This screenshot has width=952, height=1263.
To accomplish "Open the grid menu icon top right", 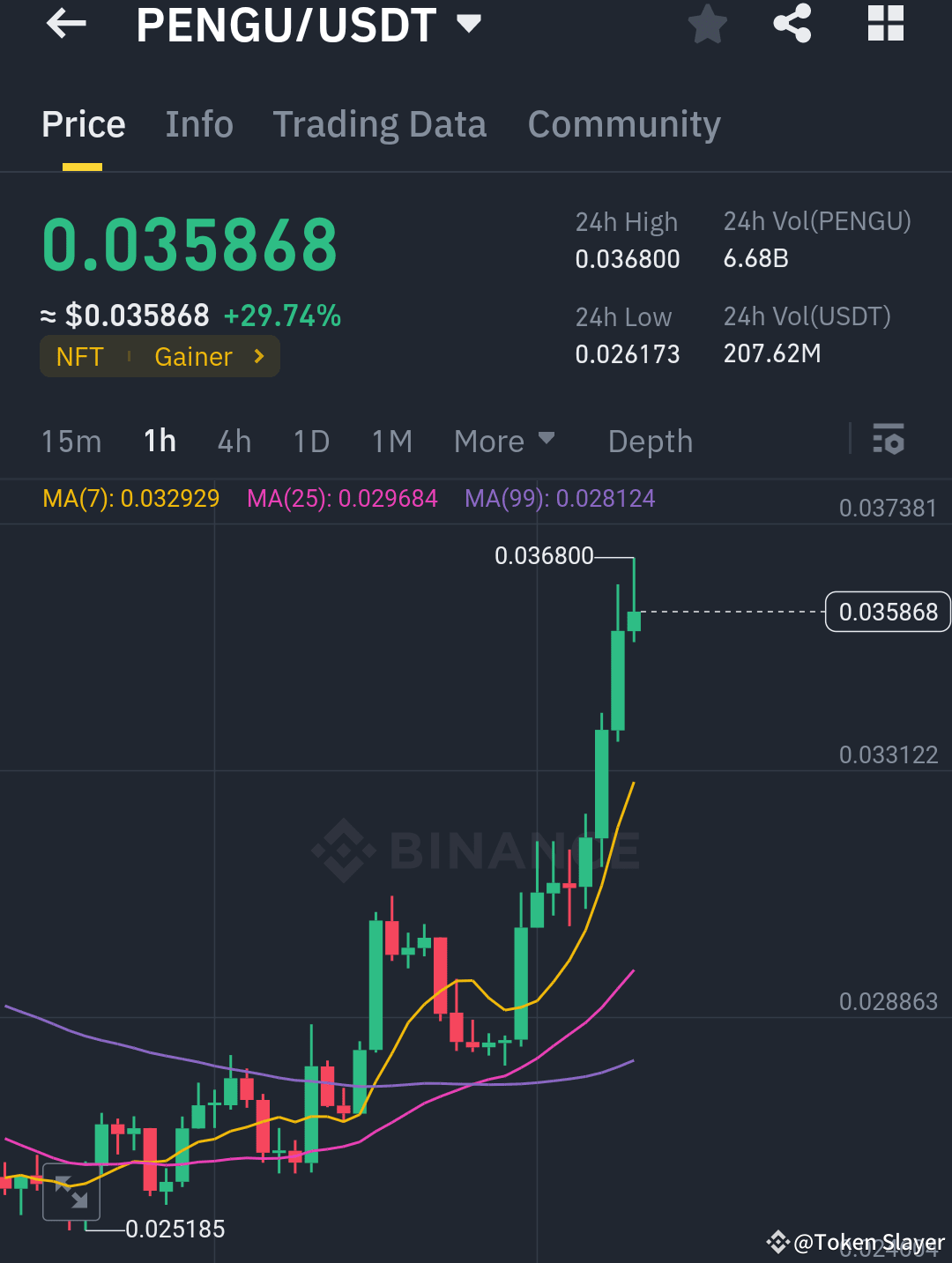I will 885,24.
